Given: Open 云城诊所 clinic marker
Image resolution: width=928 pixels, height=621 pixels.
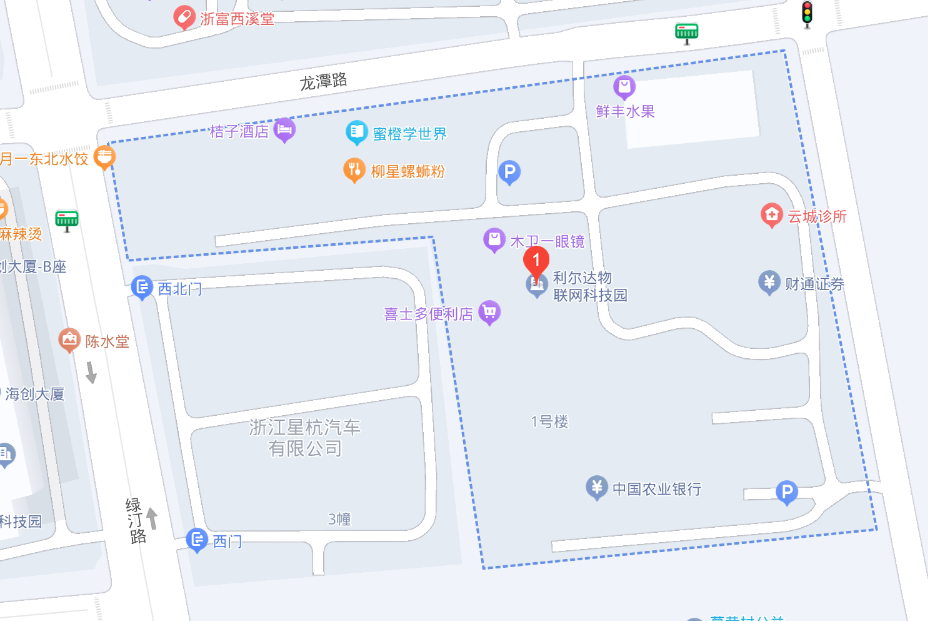Looking at the screenshot, I should coord(770,215).
